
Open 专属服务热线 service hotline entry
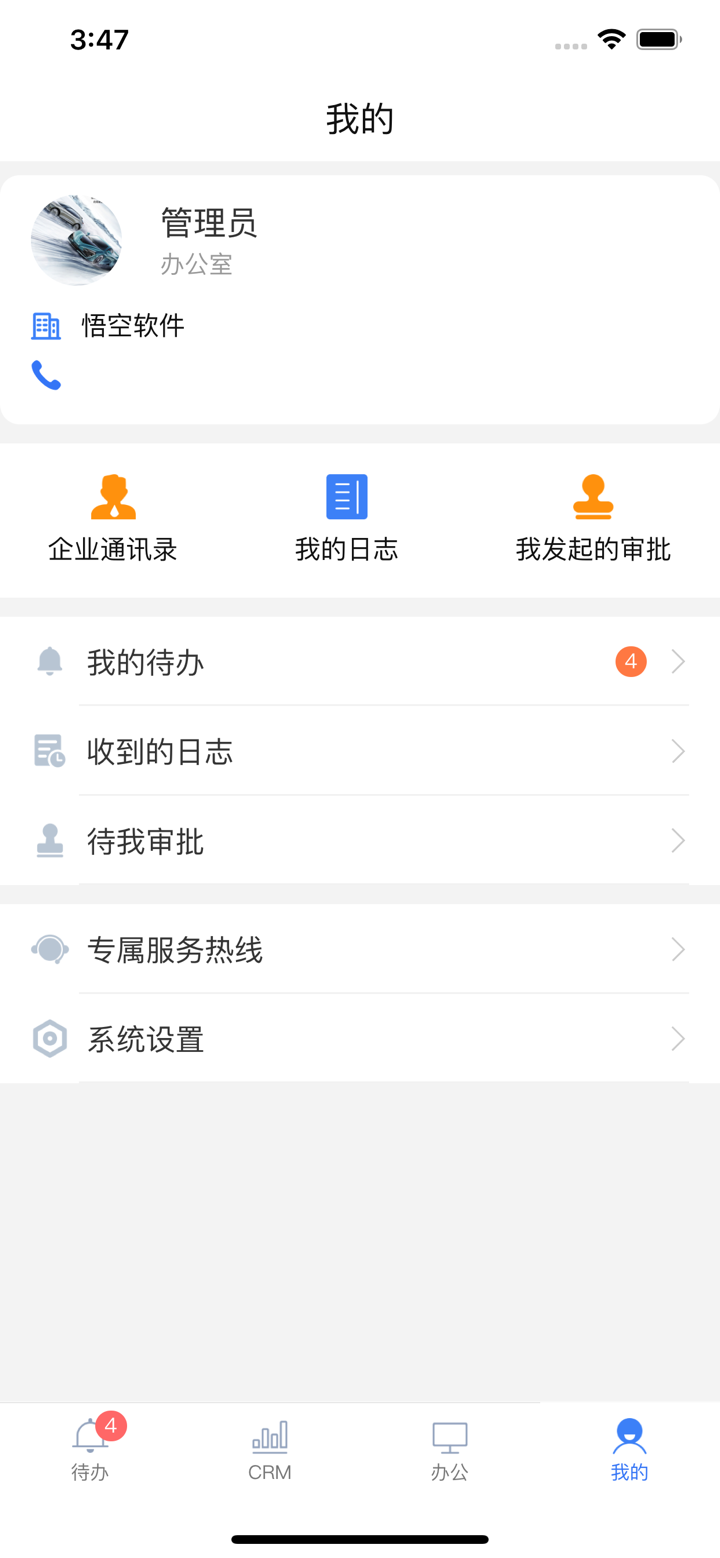(176, 950)
